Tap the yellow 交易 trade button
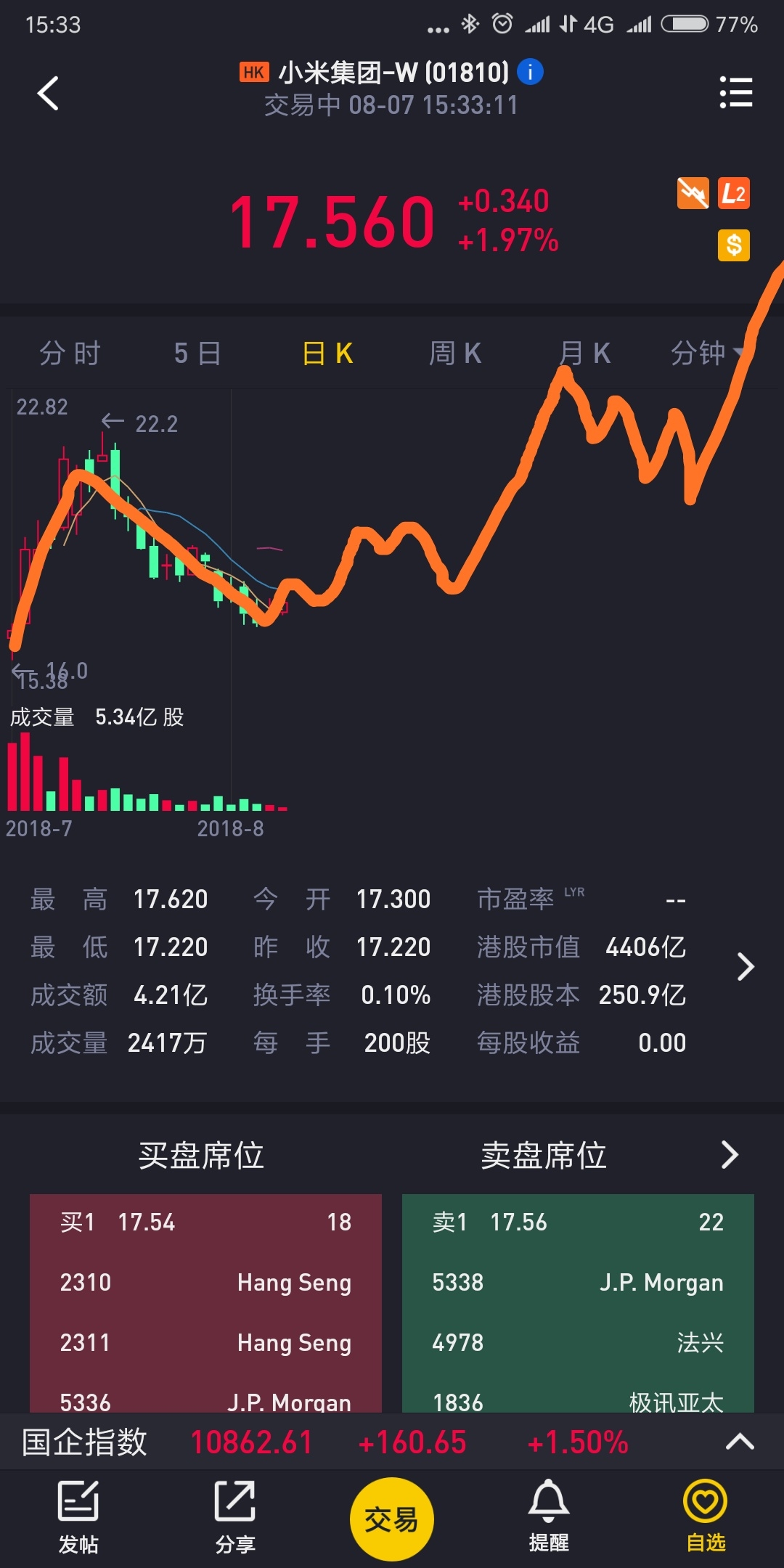The height and width of the screenshot is (1568, 784). pos(391,1519)
